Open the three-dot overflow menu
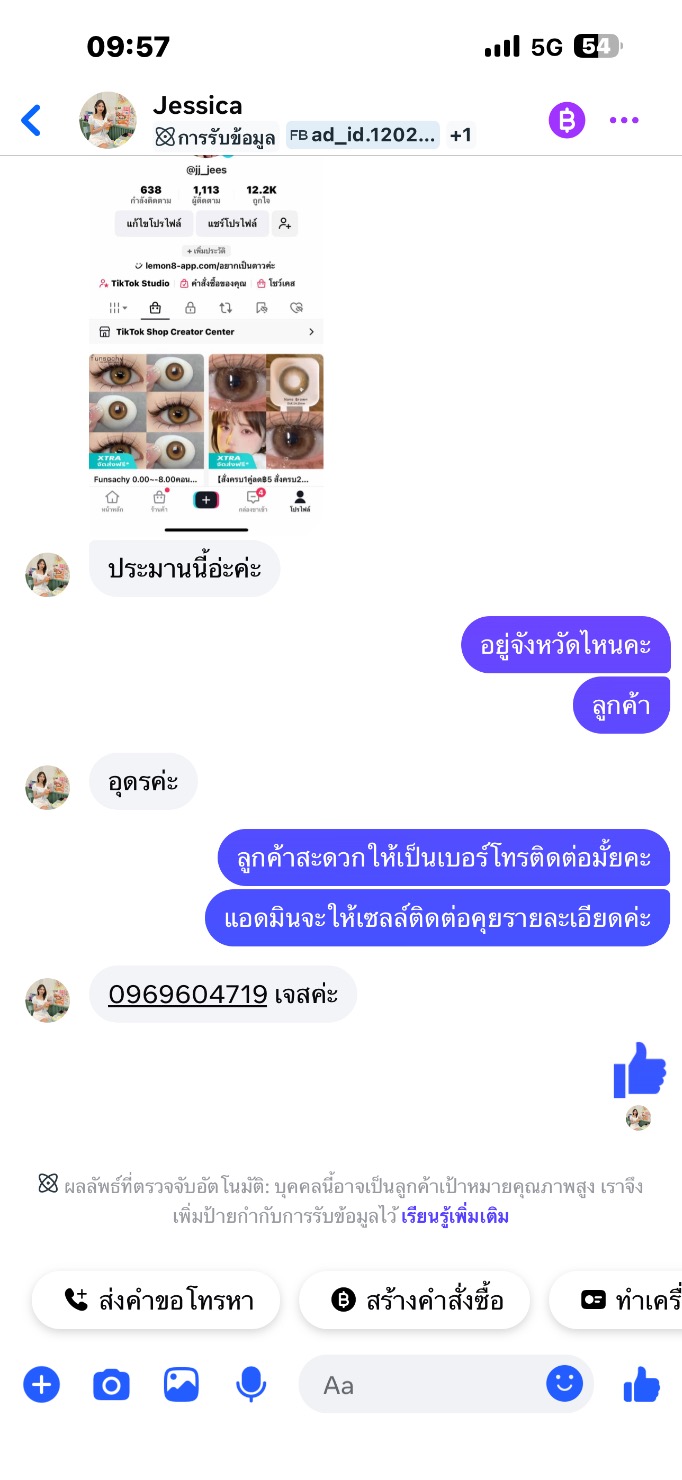The width and height of the screenshot is (682, 1480). point(624,121)
